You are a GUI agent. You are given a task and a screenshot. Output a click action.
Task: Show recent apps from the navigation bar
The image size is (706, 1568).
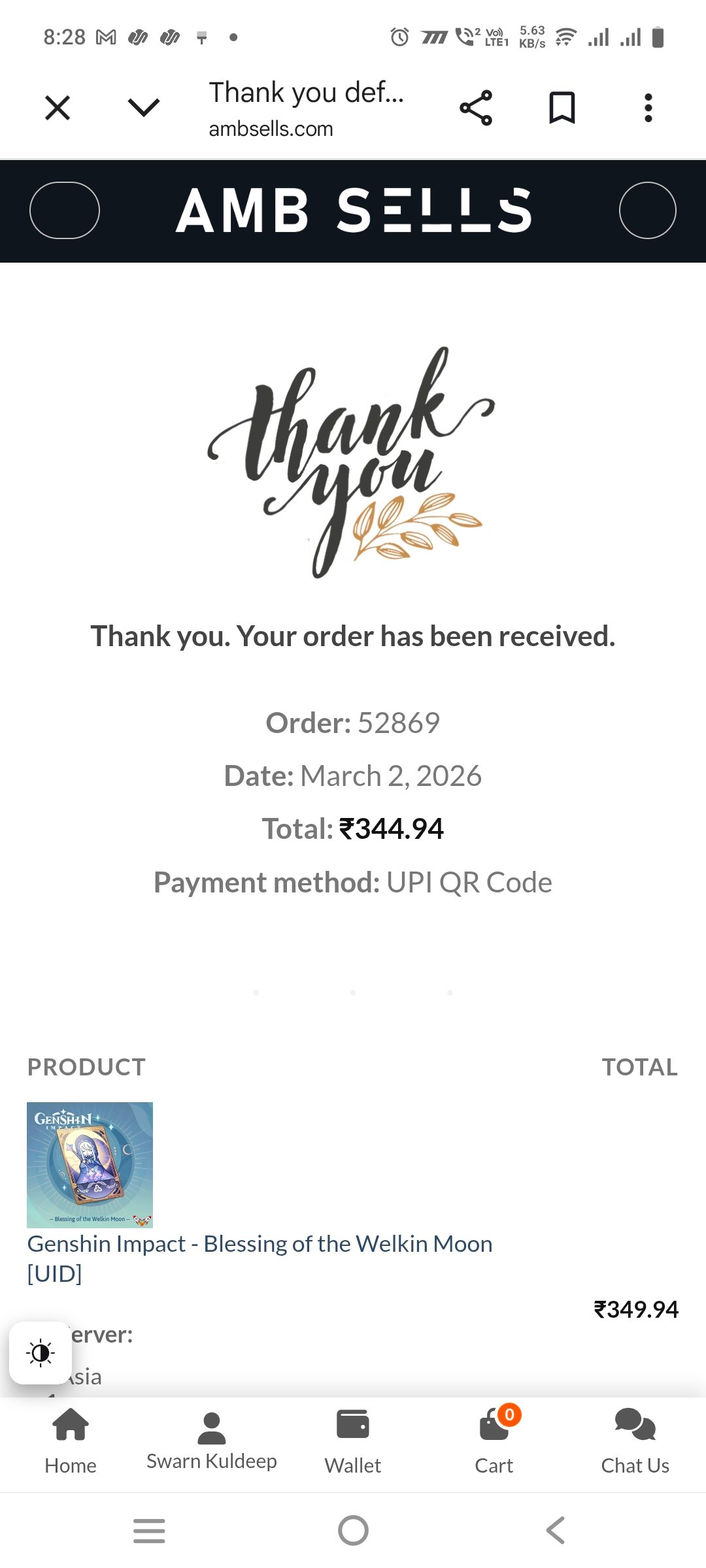(x=149, y=1530)
